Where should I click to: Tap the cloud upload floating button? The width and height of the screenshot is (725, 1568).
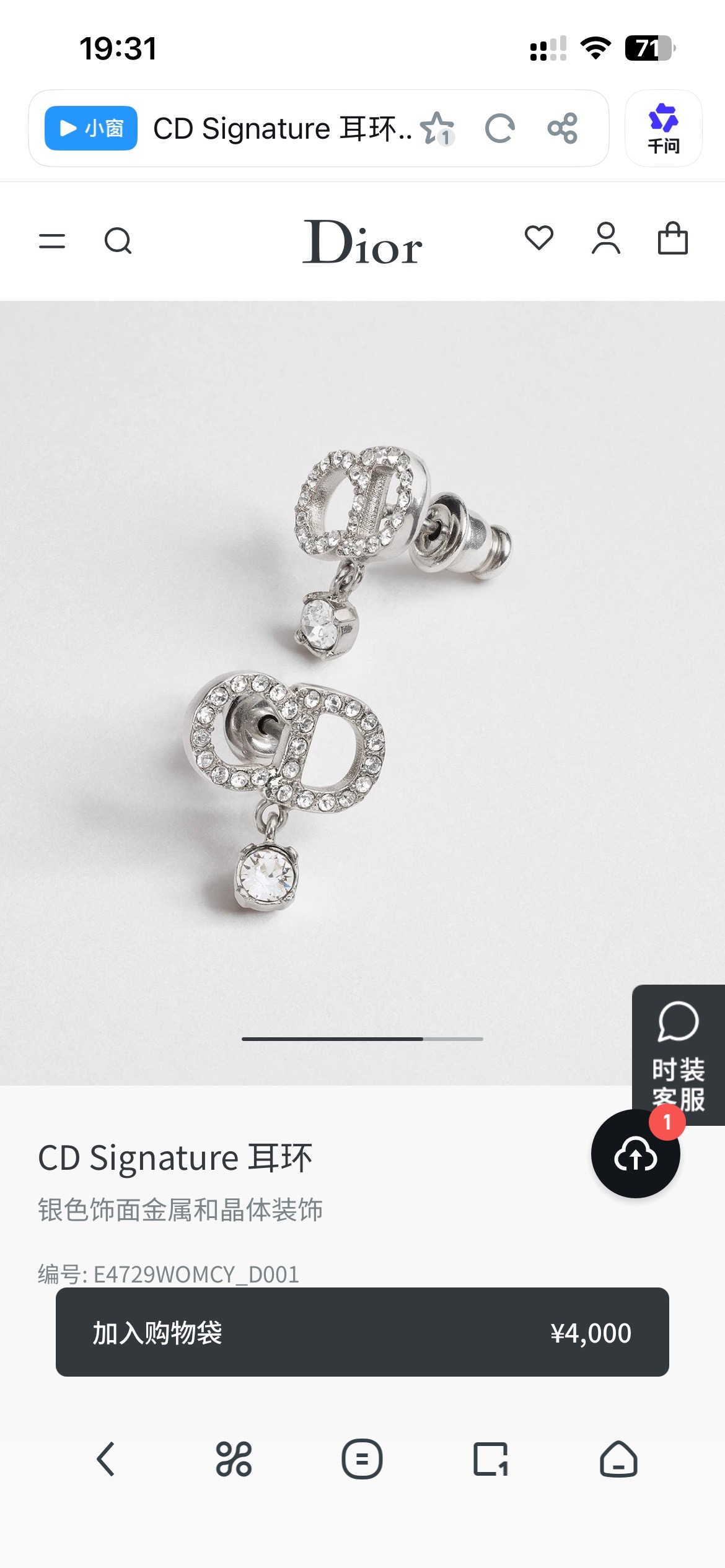pyautogui.click(x=635, y=1154)
